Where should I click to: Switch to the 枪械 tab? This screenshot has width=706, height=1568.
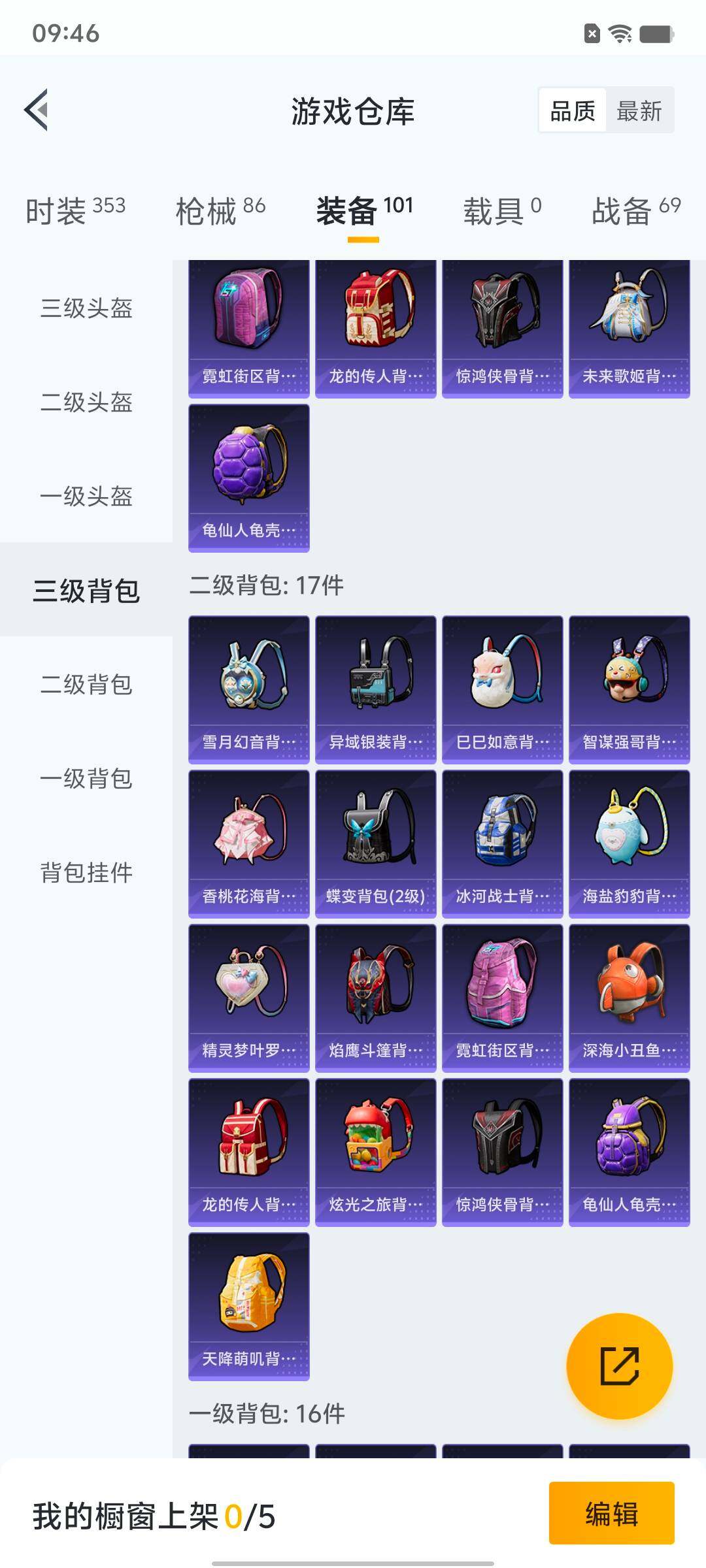pyautogui.click(x=220, y=210)
